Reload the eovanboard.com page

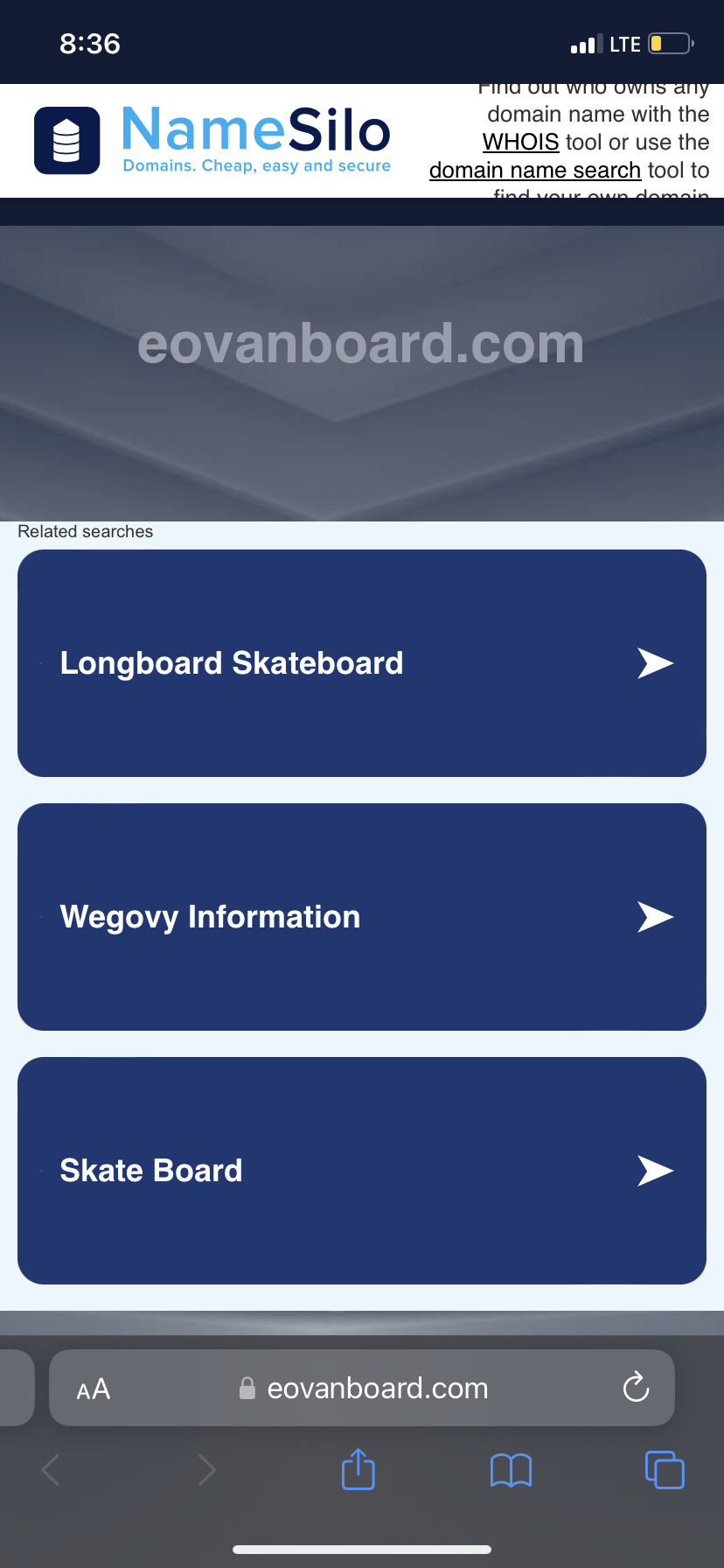tap(636, 1388)
